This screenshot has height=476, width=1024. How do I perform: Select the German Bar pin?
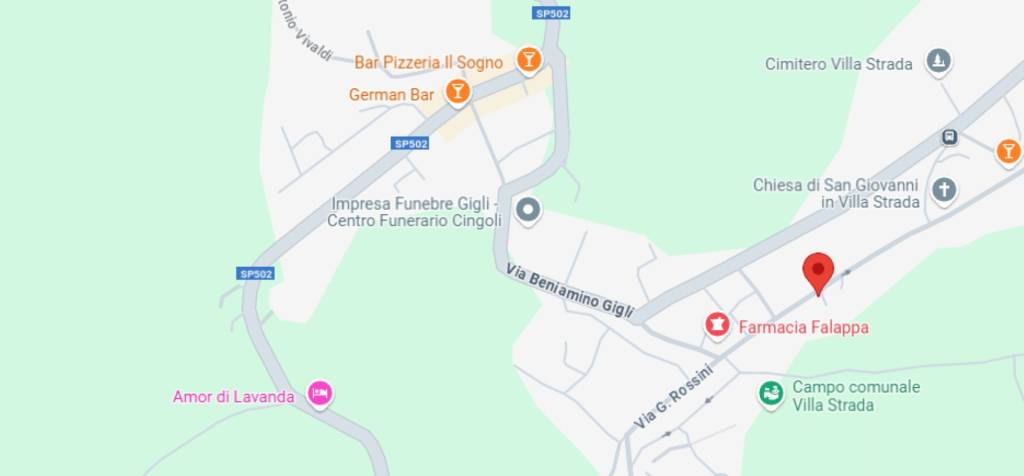pos(457,92)
